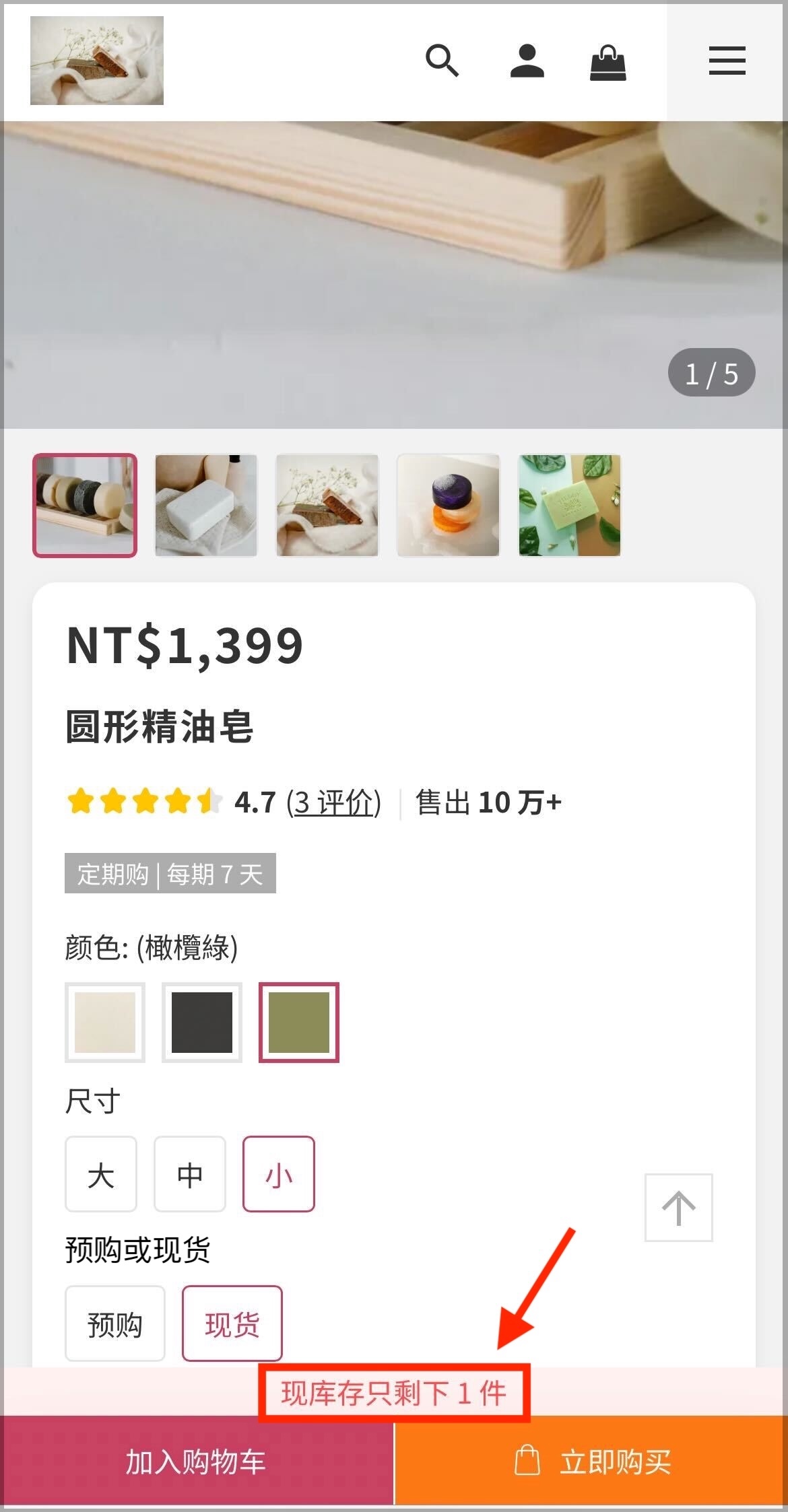The image size is (788, 1512).
Task: Choose size 大
Action: 101,1174
